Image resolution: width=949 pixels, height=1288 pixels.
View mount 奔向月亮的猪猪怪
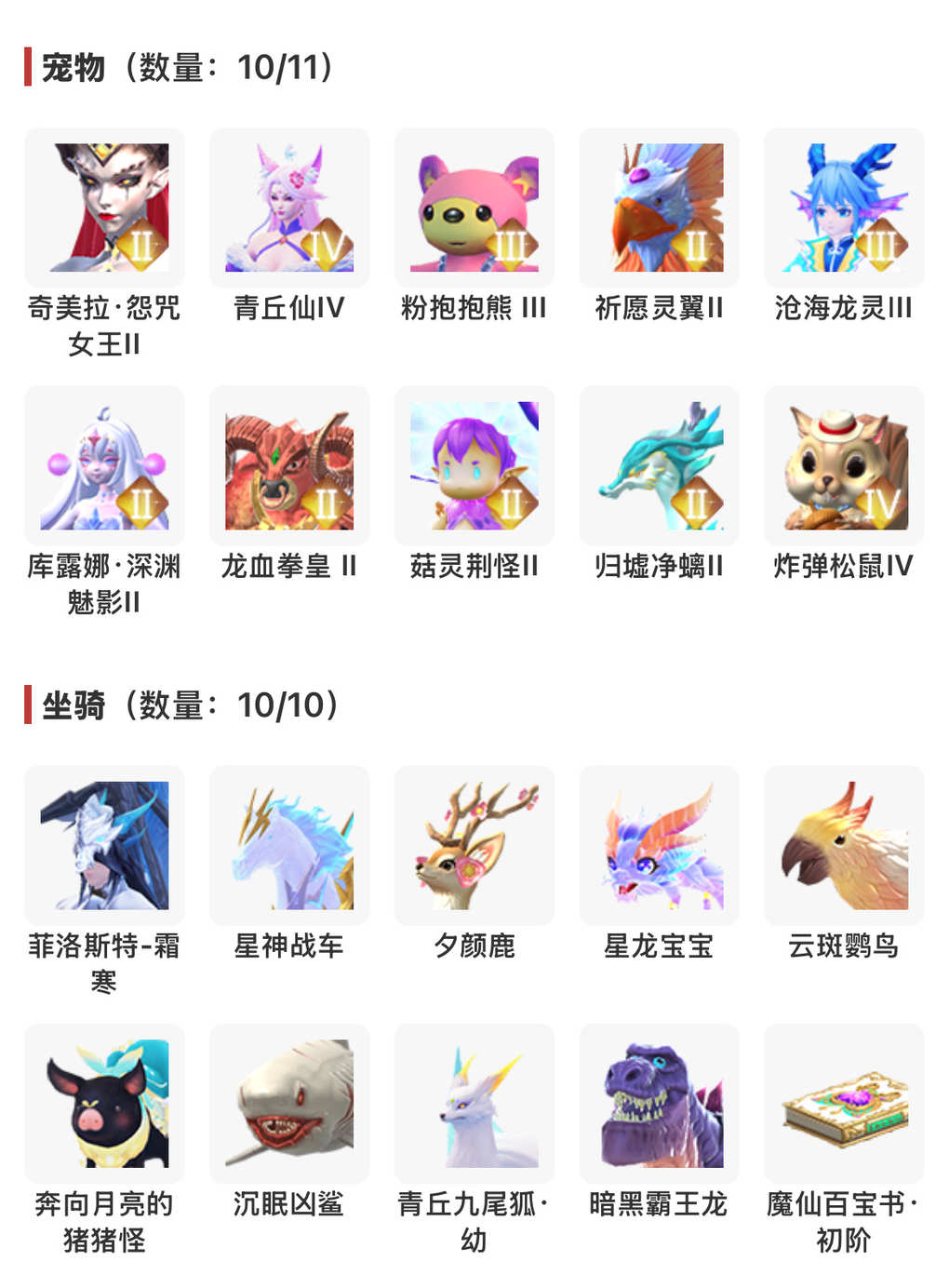[x=104, y=1104]
